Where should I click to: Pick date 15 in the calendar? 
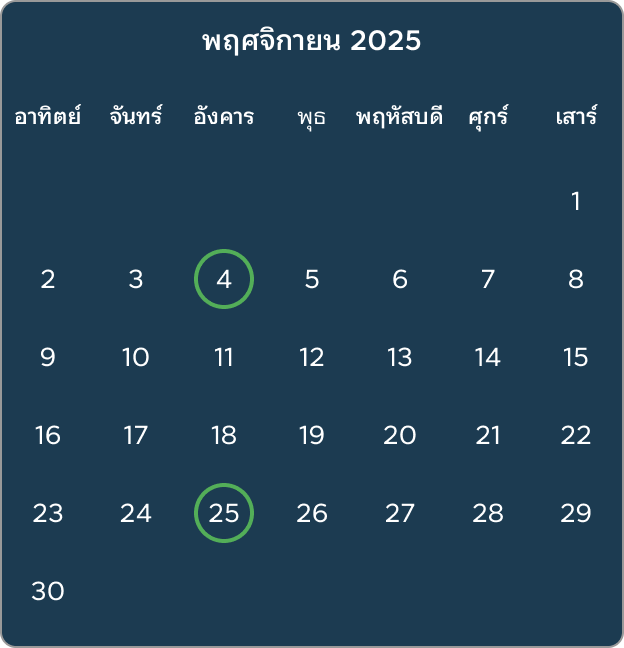pyautogui.click(x=576, y=357)
